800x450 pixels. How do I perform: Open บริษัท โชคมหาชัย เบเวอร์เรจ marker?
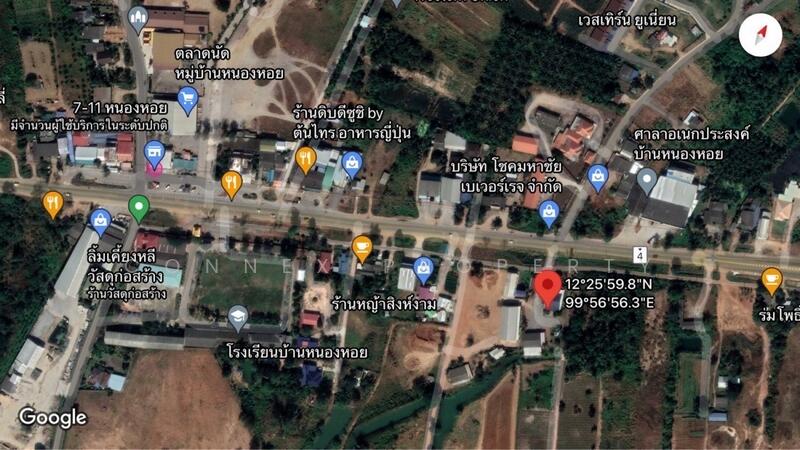point(549,212)
